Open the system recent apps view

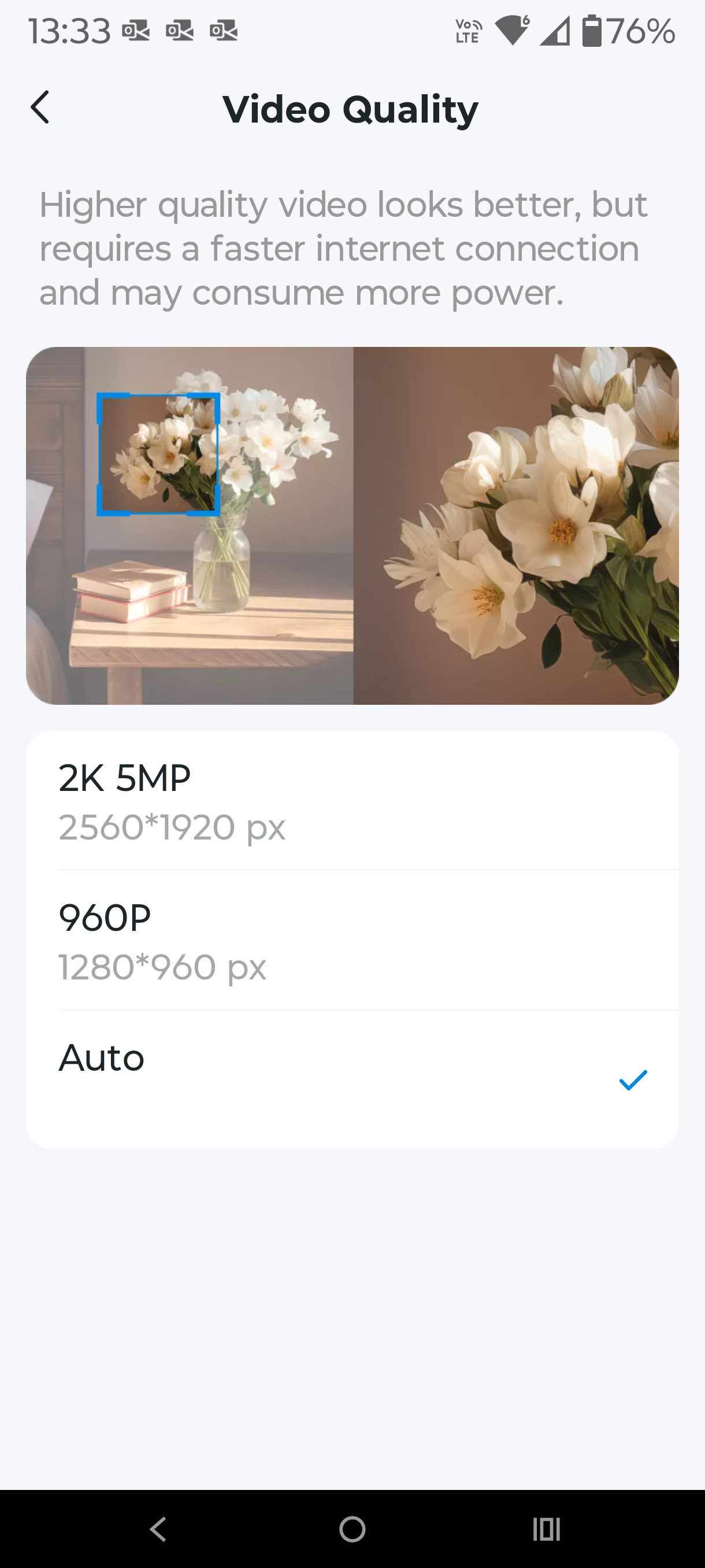[x=546, y=1529]
